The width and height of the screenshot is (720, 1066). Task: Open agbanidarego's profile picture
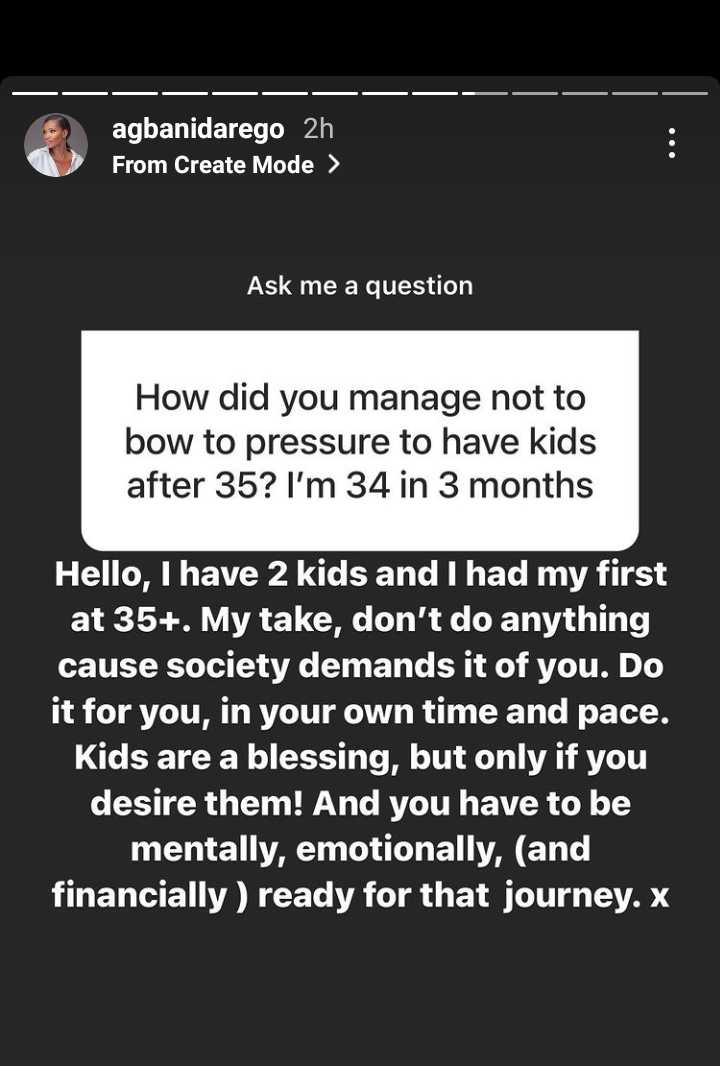click(x=56, y=146)
